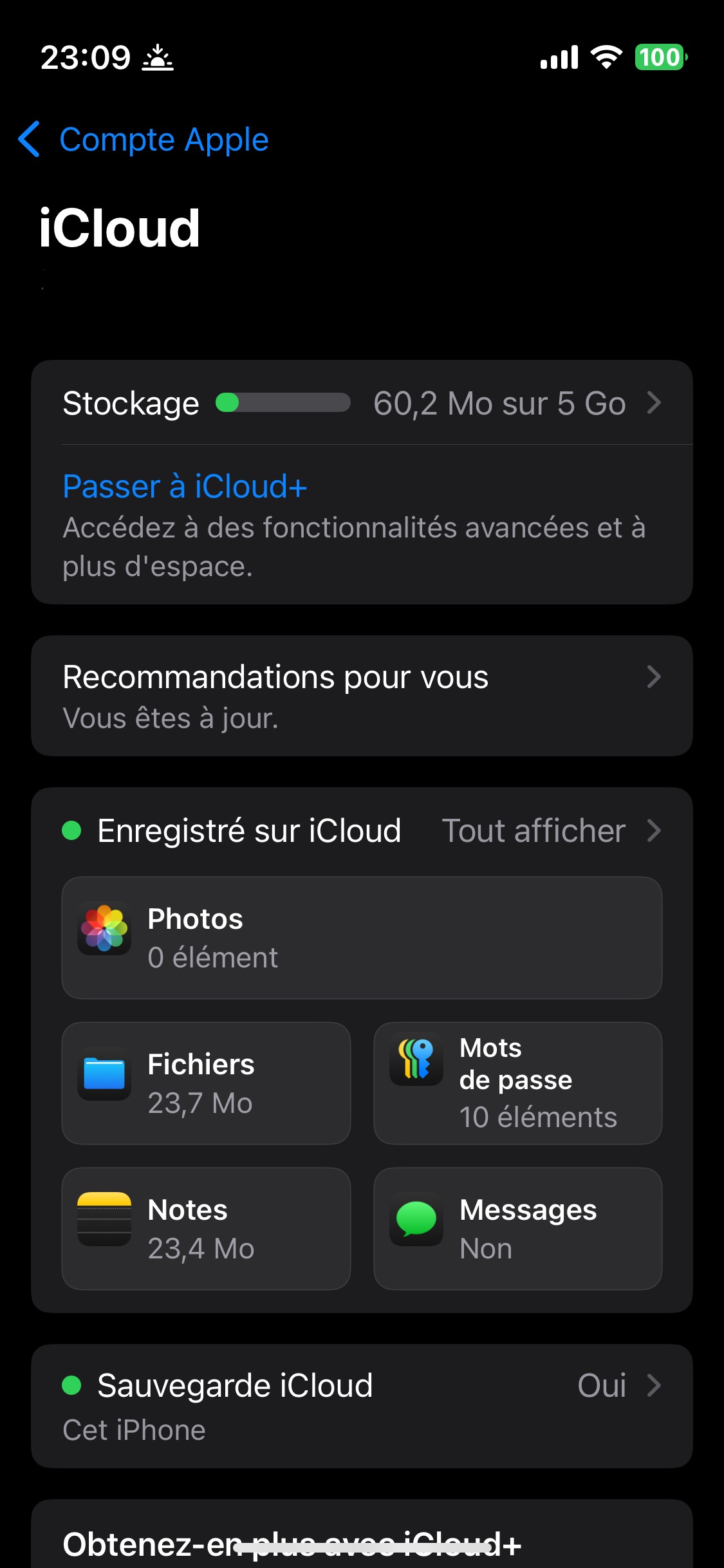Open the Notes iCloud card
The height and width of the screenshot is (1568, 724).
click(x=206, y=1229)
